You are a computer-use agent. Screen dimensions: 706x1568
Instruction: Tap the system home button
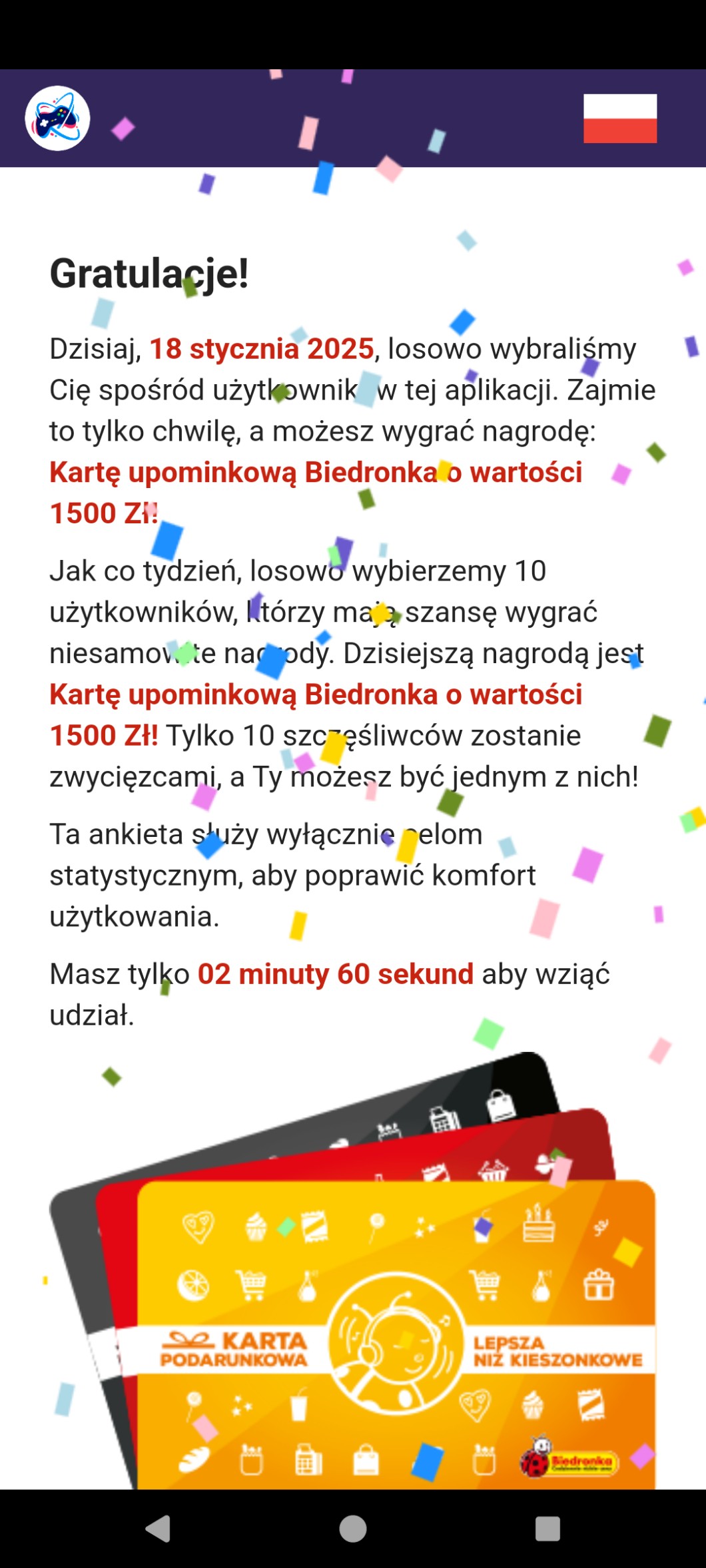353,1529
